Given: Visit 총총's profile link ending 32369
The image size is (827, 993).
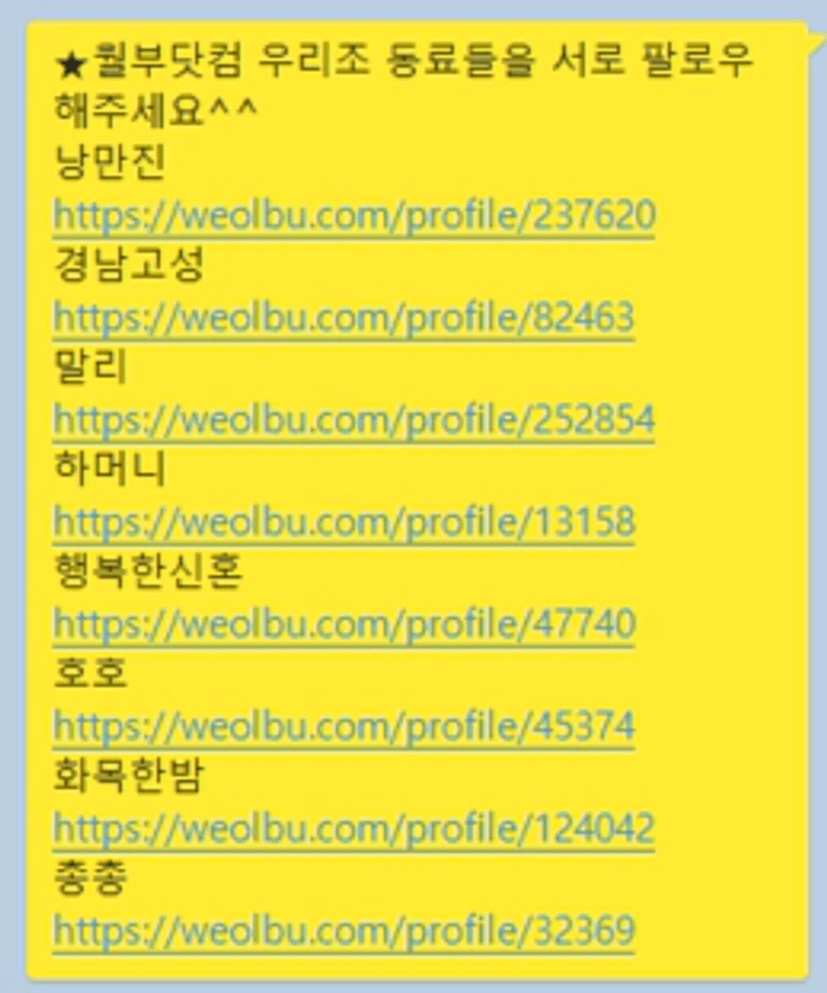Looking at the screenshot, I should [x=343, y=930].
